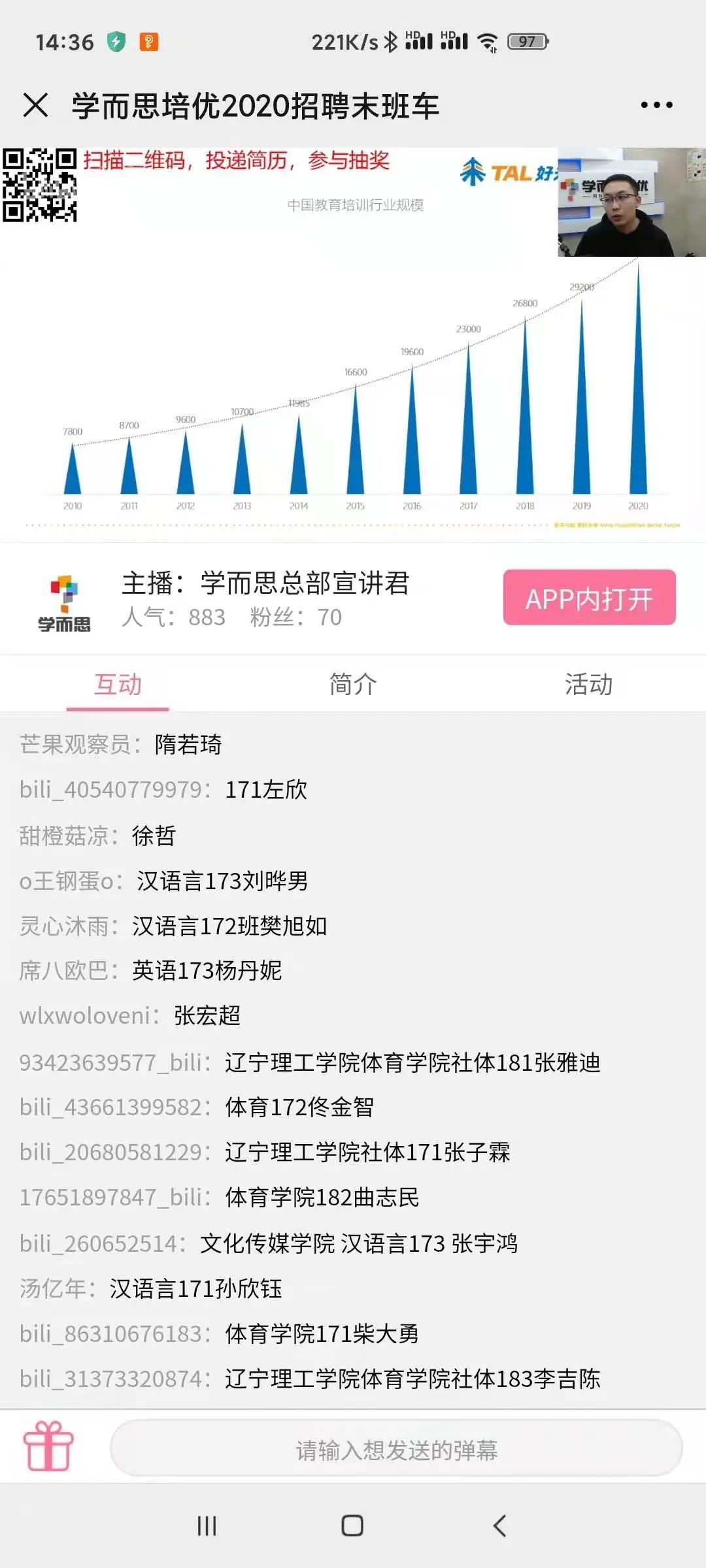Open the gift icon
706x1568 pixels.
[x=48, y=1446]
